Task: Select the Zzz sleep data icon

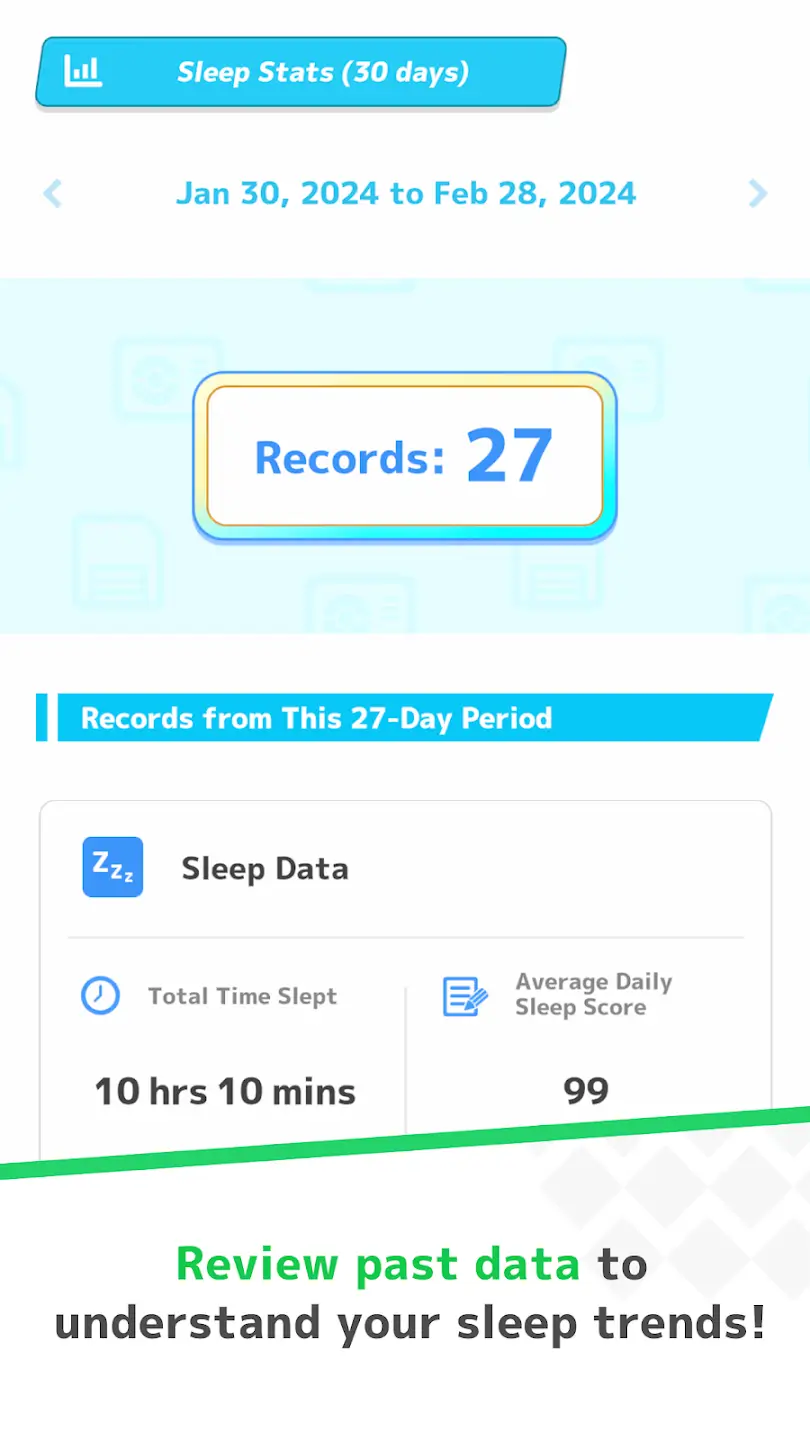Action: [112, 867]
